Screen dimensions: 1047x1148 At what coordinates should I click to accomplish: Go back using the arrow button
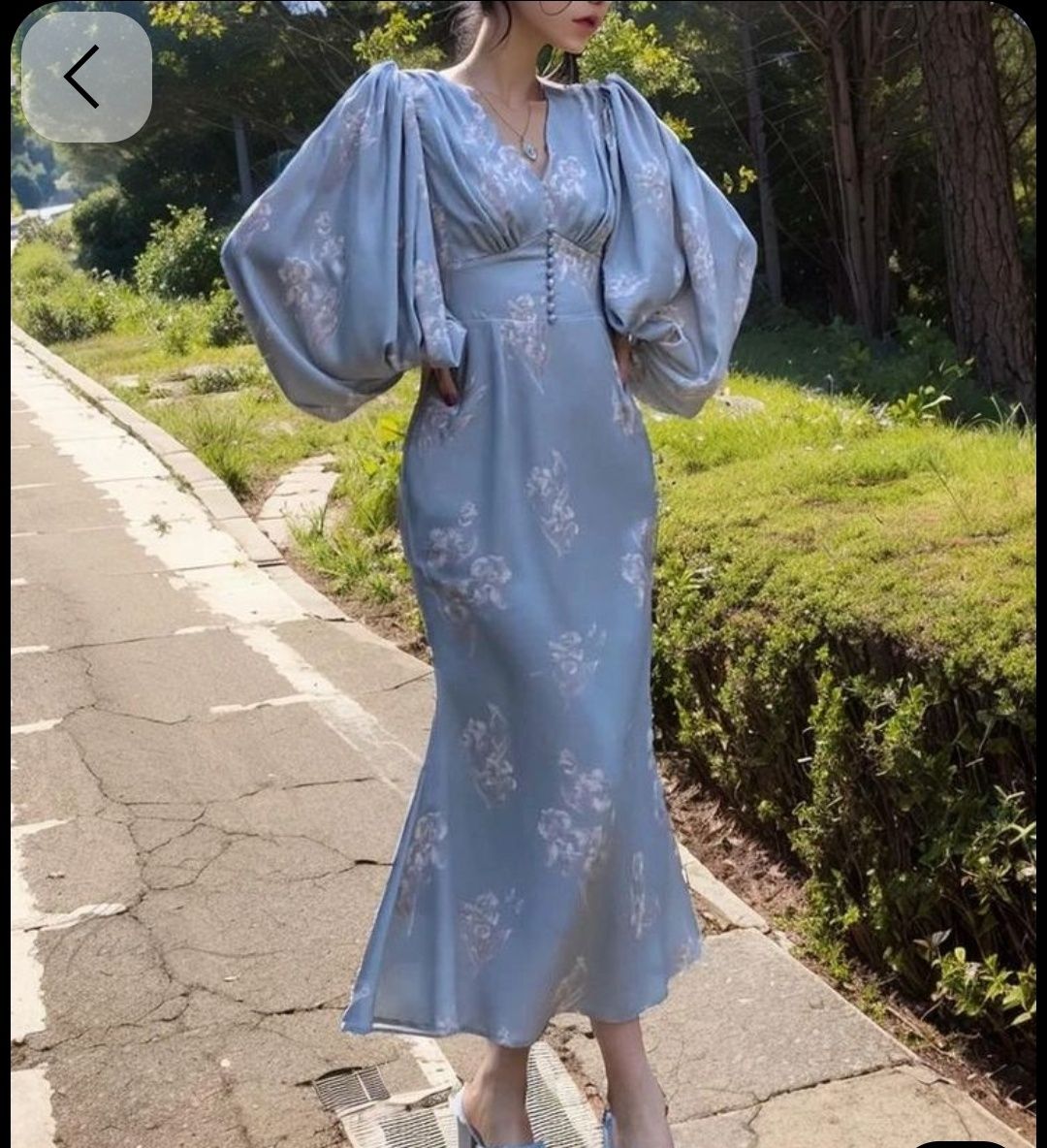tap(85, 78)
